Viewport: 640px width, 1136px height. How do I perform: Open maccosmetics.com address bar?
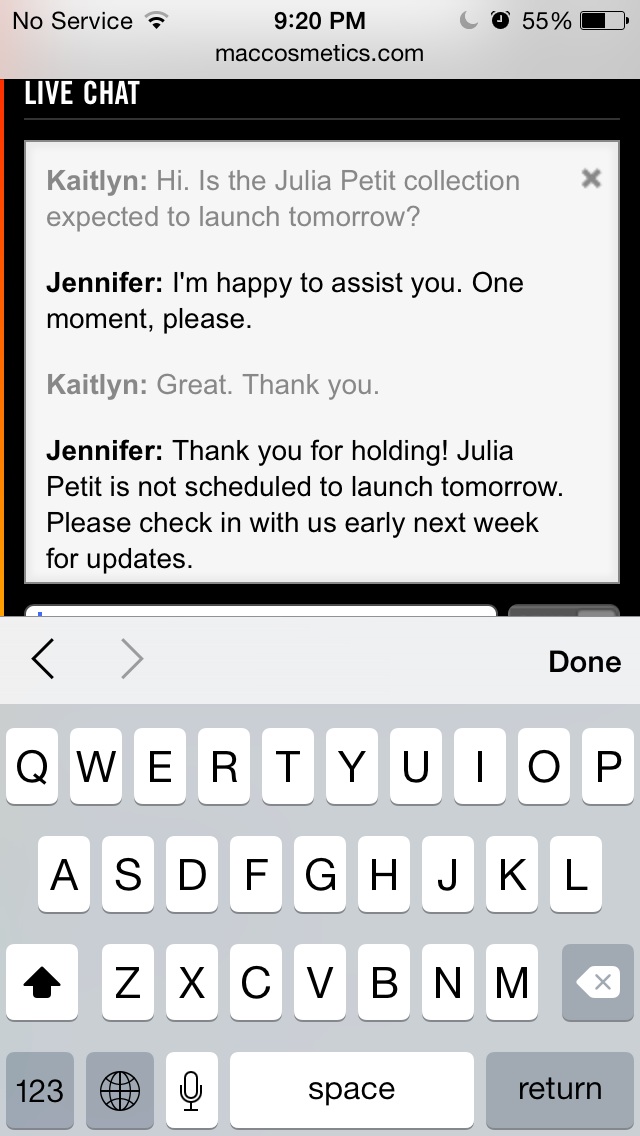pyautogui.click(x=320, y=53)
